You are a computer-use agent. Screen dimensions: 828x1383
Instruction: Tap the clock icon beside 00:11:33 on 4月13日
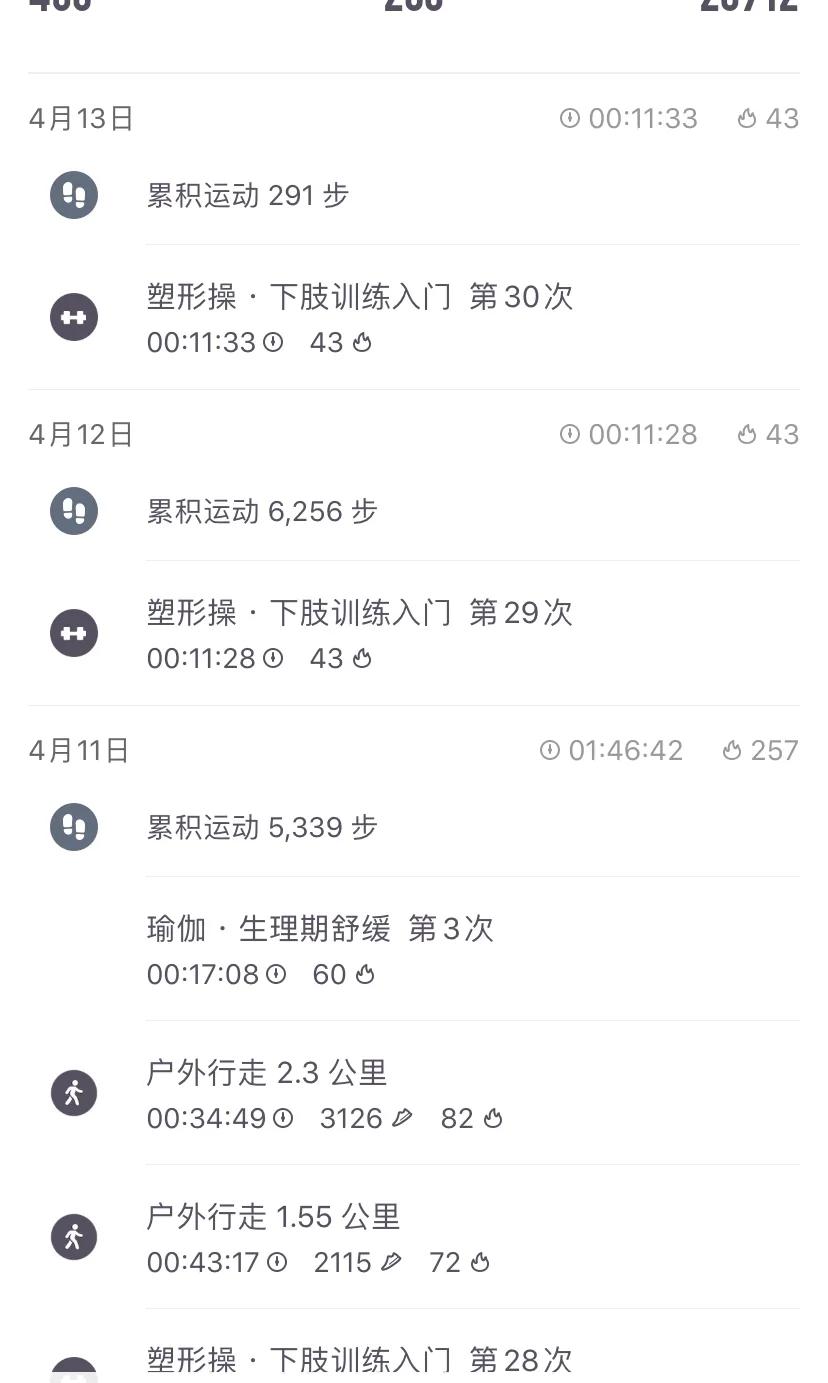[x=569, y=118]
